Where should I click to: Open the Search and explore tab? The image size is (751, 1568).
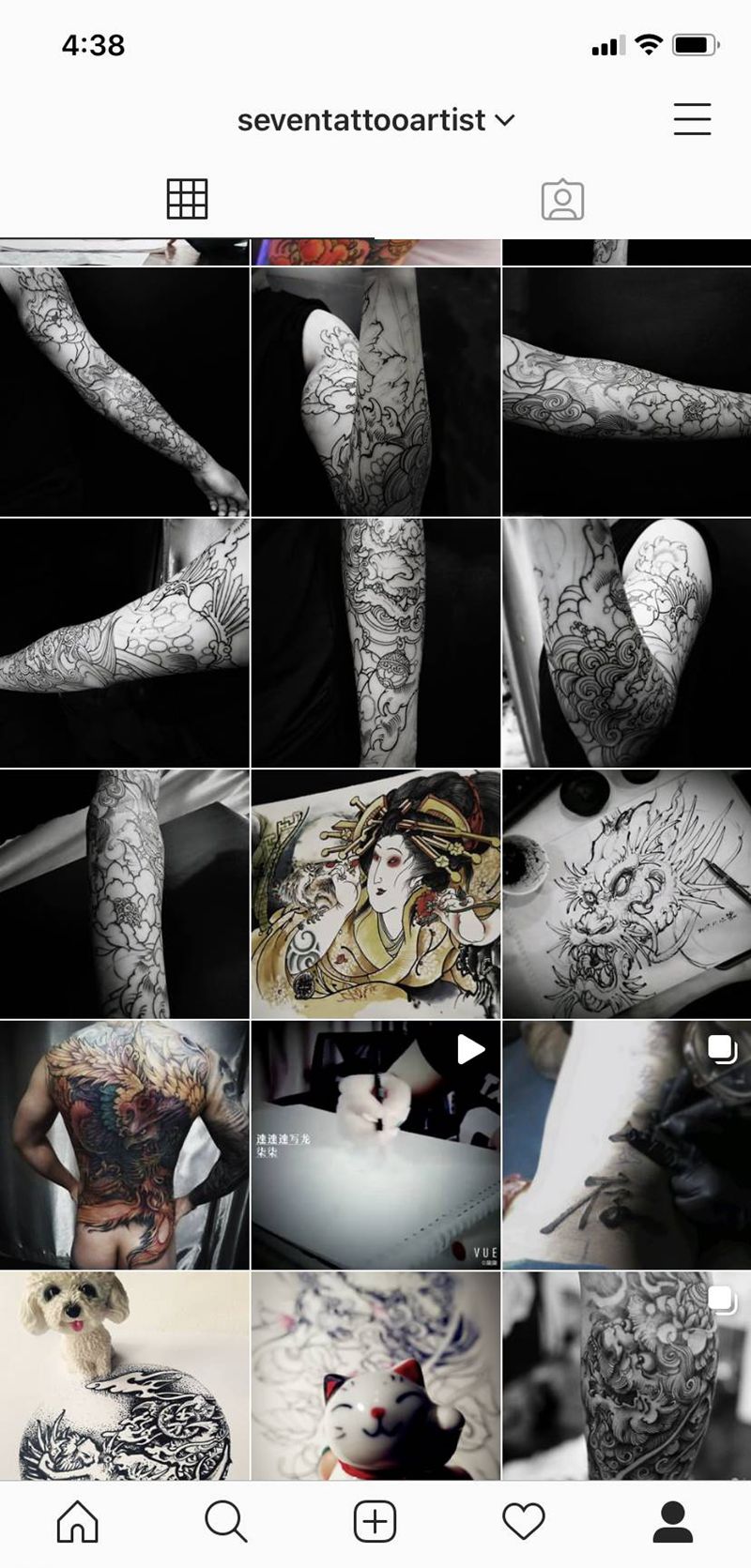pyautogui.click(x=225, y=1521)
